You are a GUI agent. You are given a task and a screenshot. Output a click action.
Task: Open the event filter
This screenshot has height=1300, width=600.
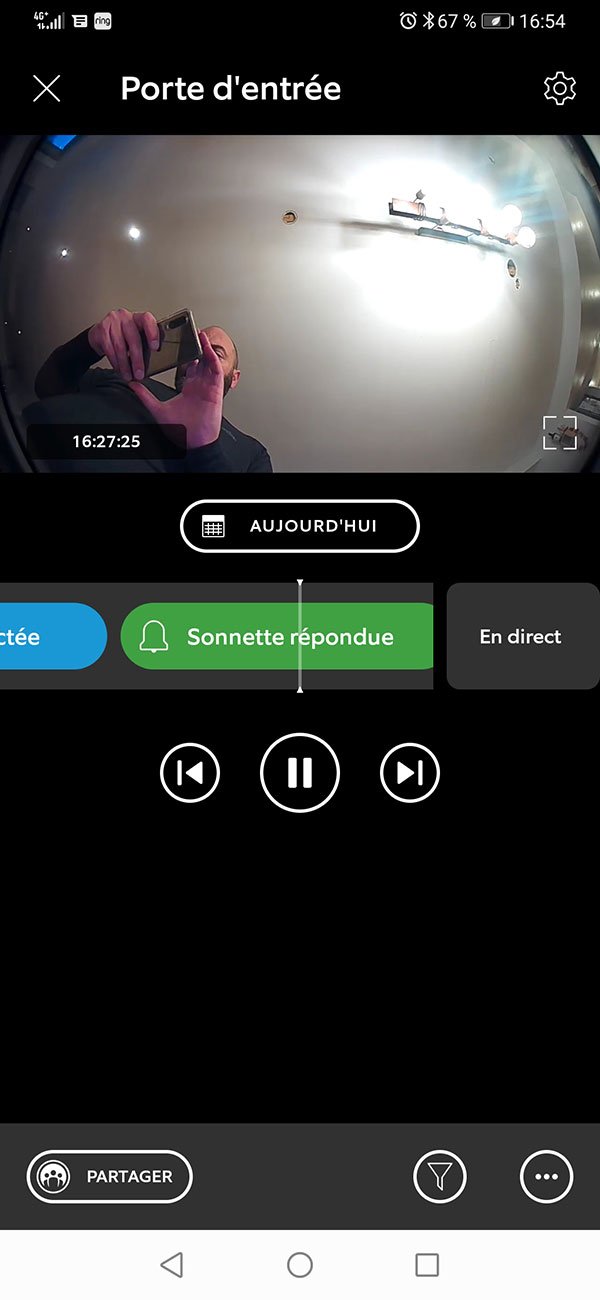pos(440,1177)
